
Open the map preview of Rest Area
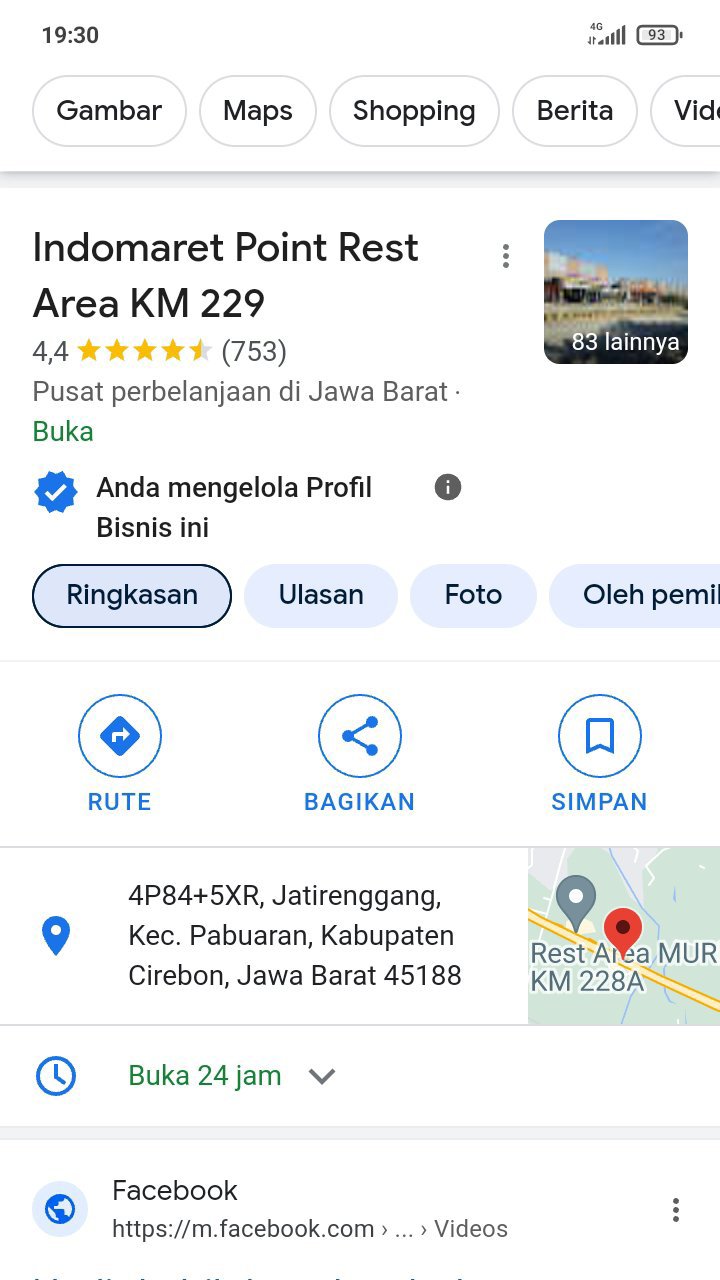pos(623,936)
